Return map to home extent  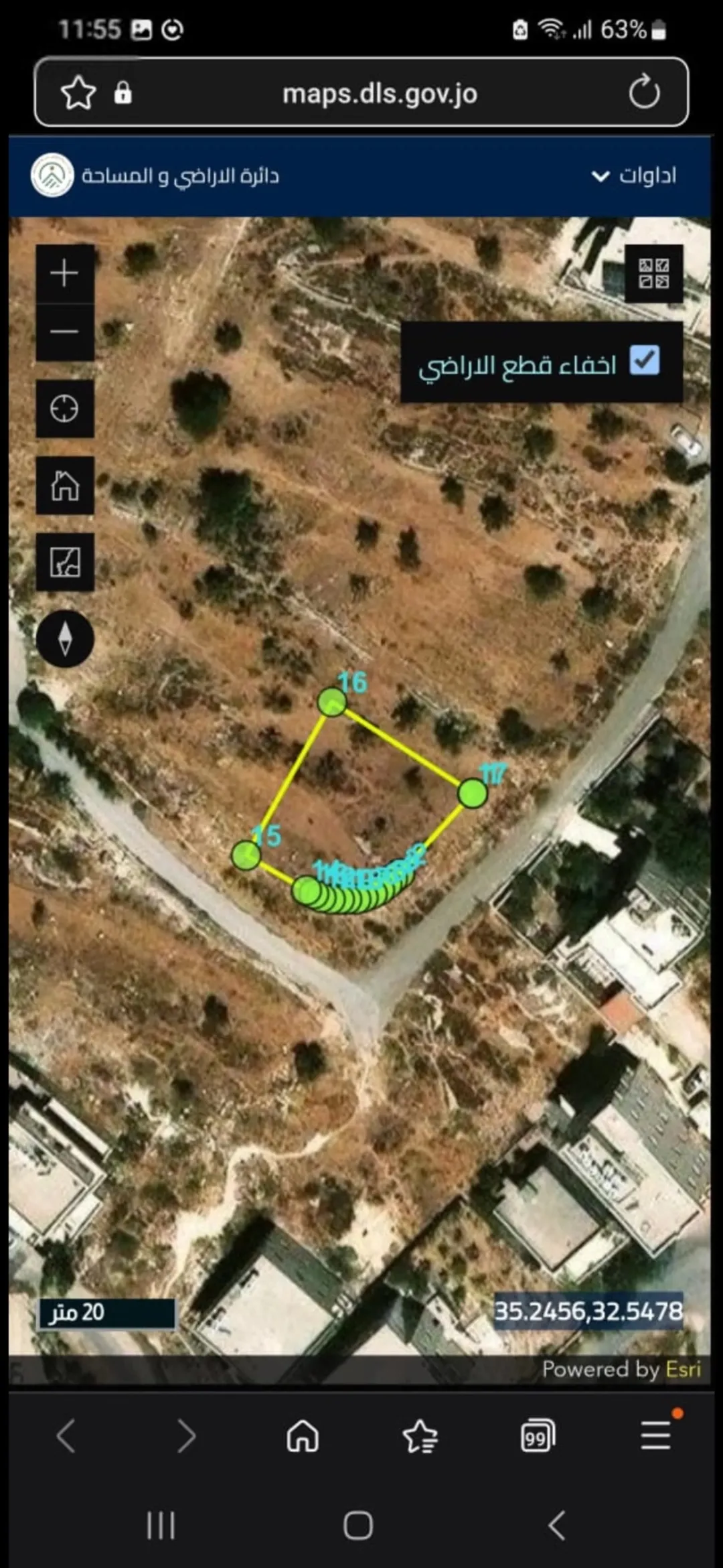[64, 486]
